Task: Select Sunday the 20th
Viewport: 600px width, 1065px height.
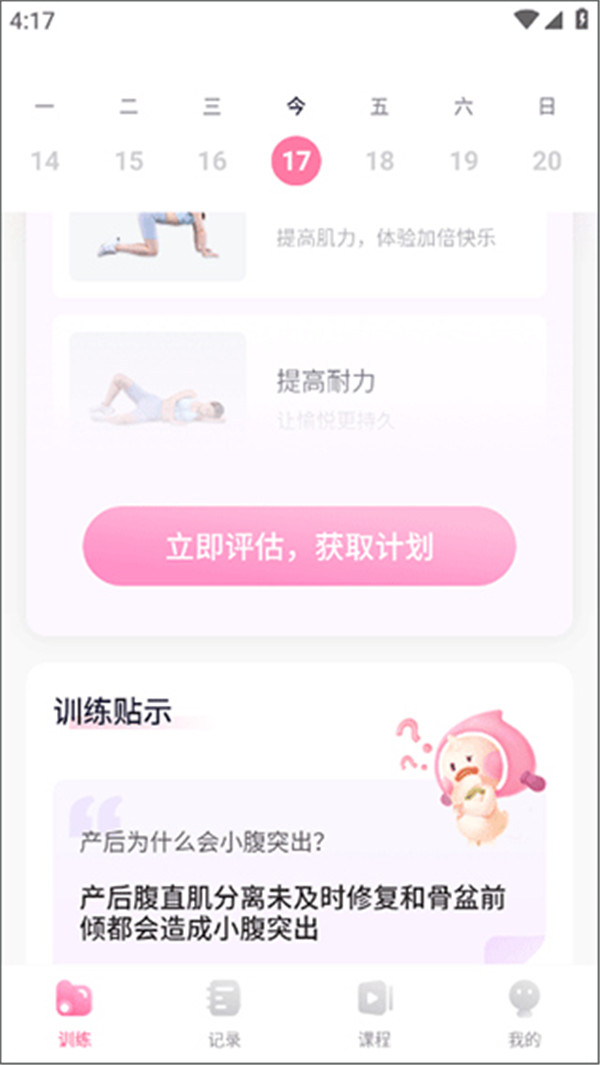Action: click(546, 161)
